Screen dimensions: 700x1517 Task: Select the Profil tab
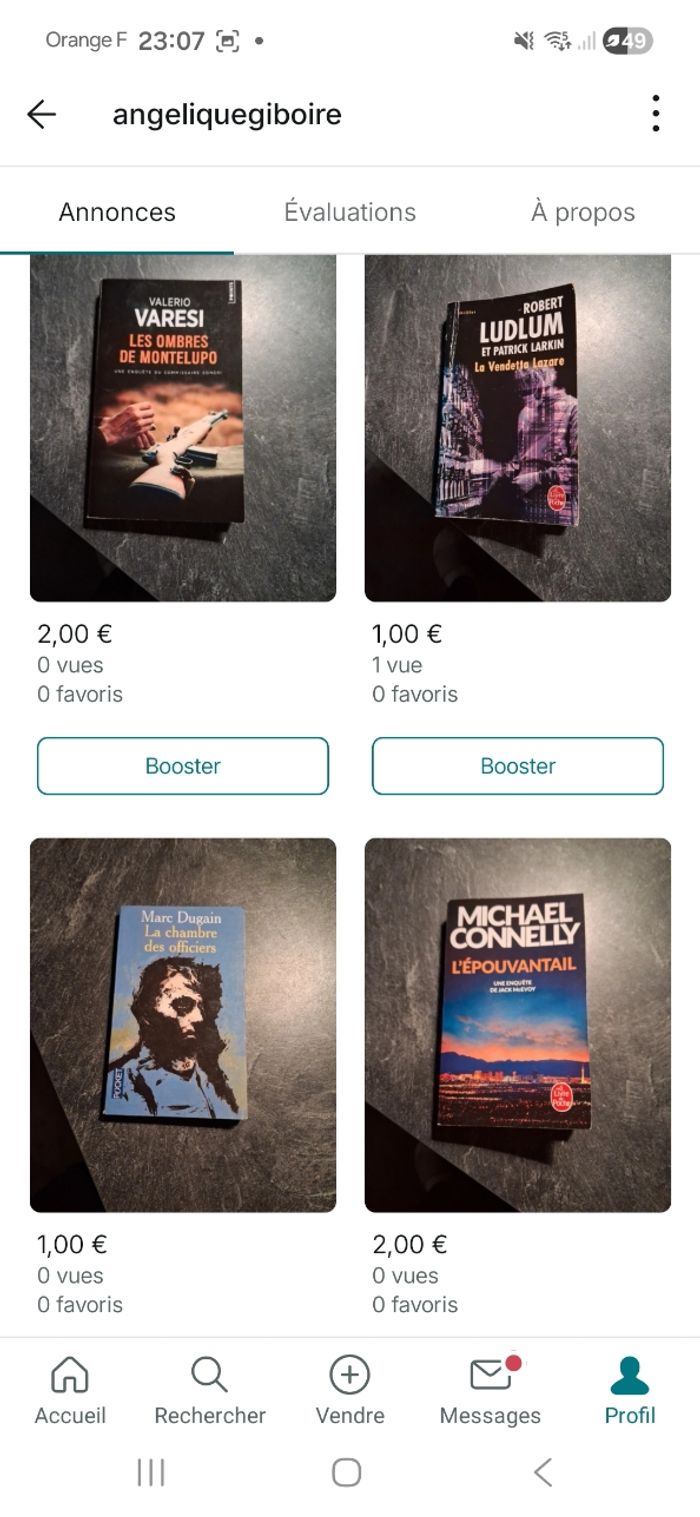point(630,1390)
